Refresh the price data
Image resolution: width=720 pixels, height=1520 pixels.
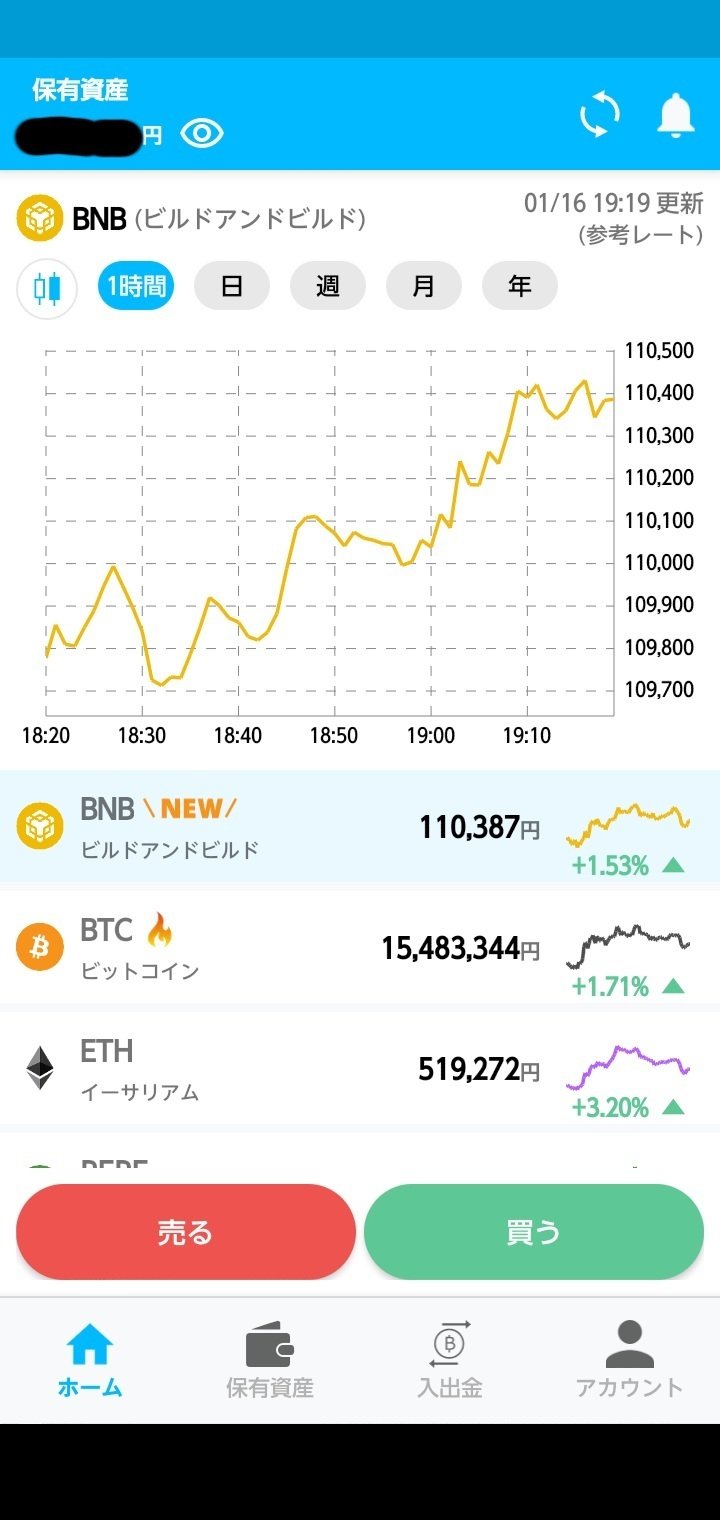pyautogui.click(x=599, y=114)
